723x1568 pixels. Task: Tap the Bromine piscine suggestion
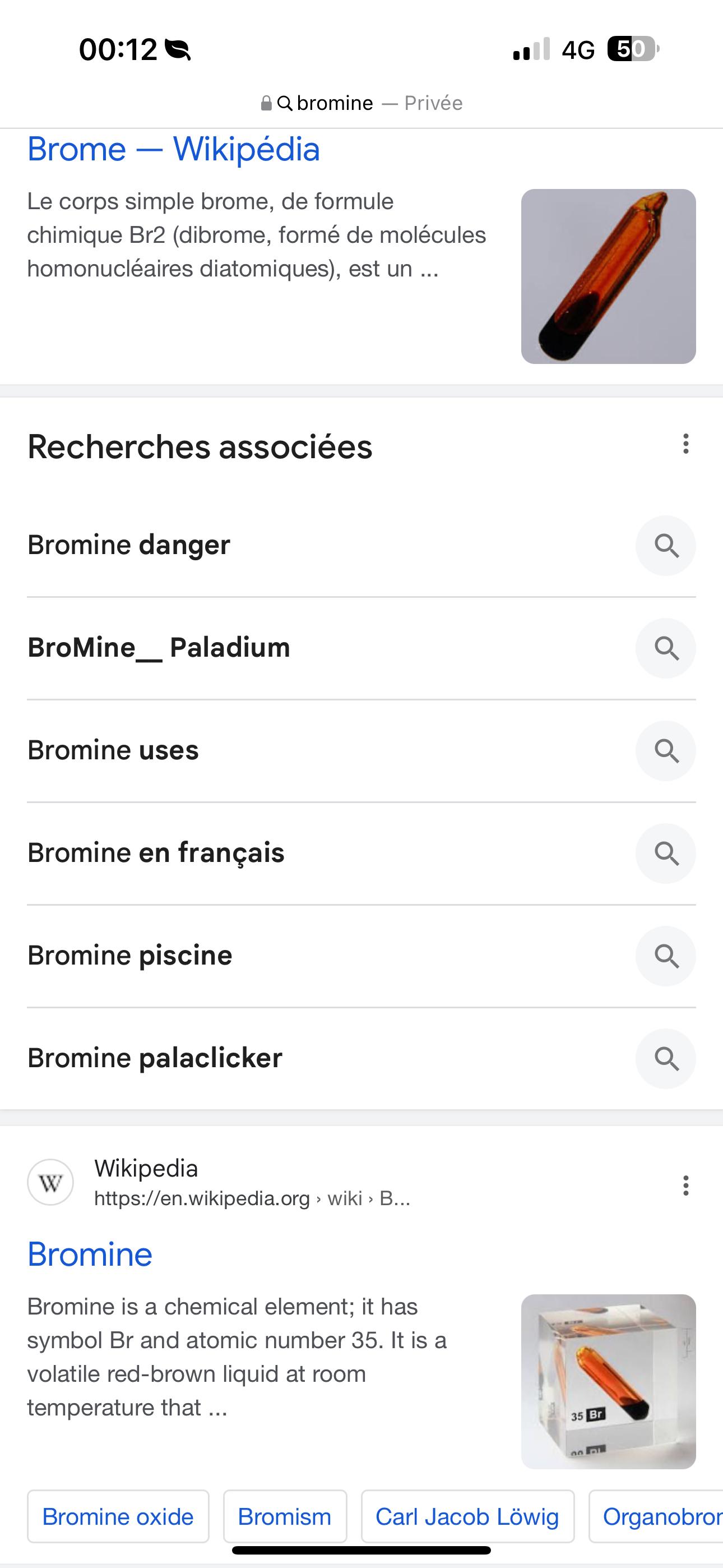[x=361, y=956]
